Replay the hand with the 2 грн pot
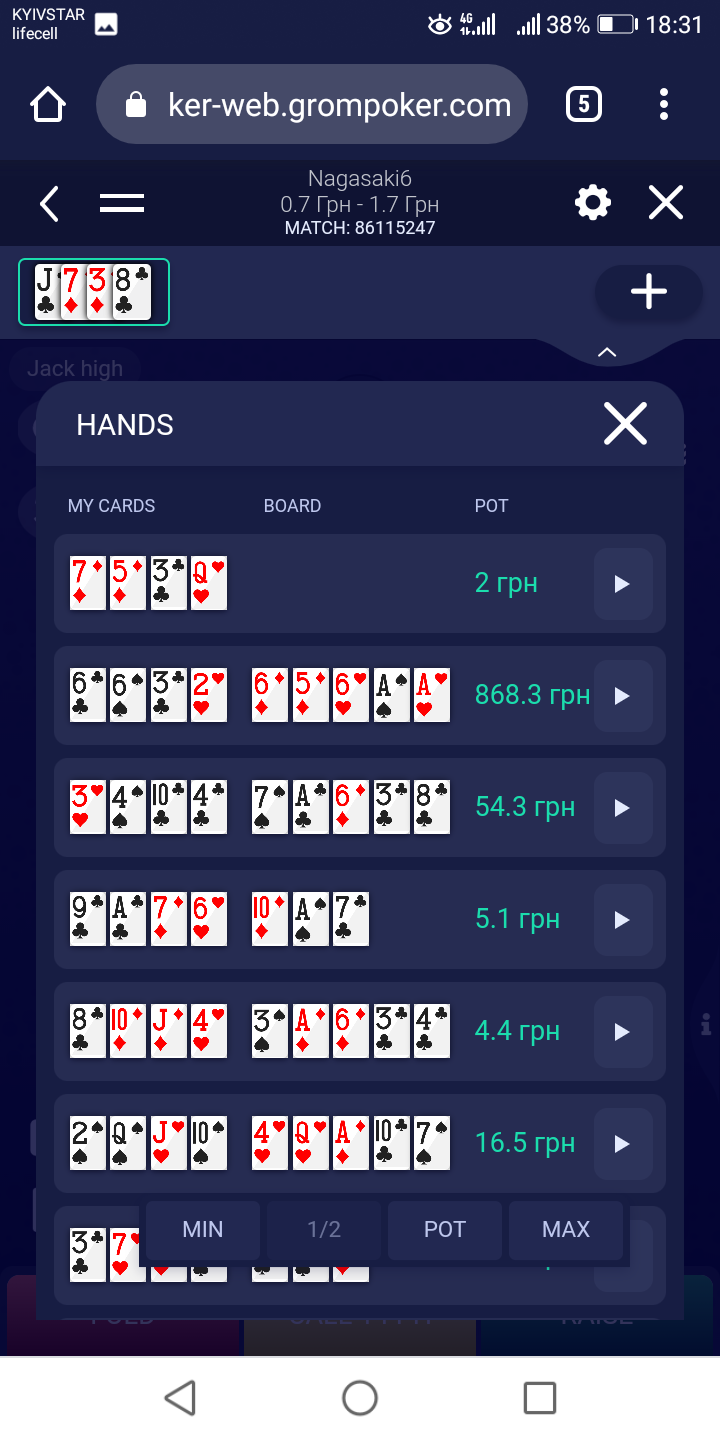720x1440 pixels. (x=623, y=584)
